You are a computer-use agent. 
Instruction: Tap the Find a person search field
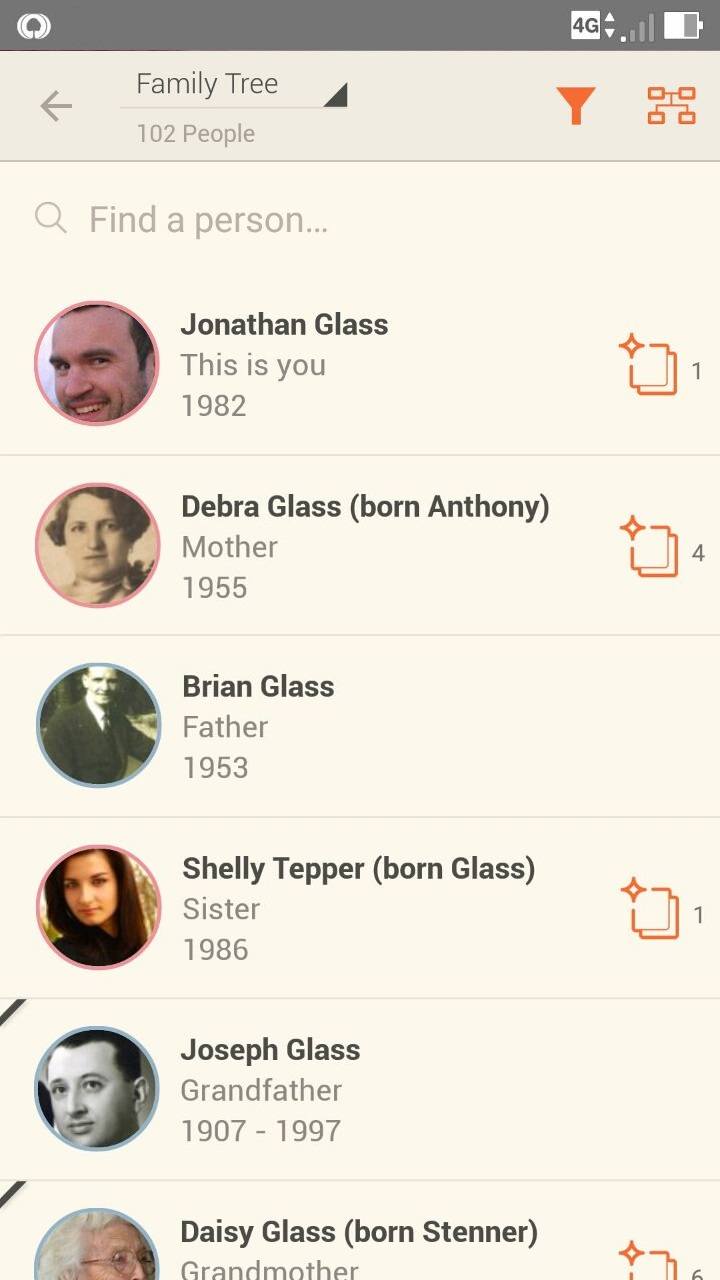[x=360, y=219]
